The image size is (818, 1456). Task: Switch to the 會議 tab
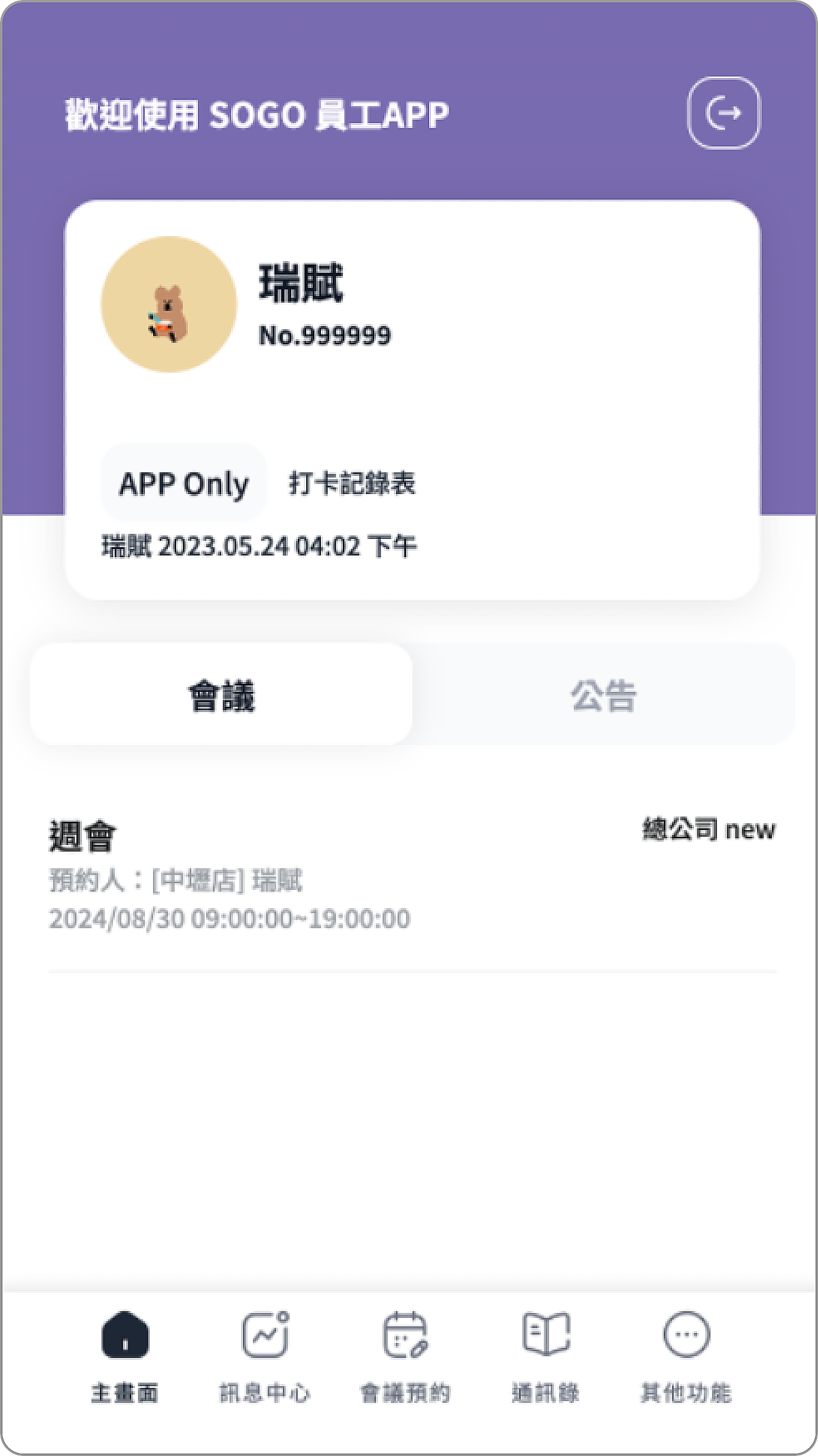(x=221, y=694)
